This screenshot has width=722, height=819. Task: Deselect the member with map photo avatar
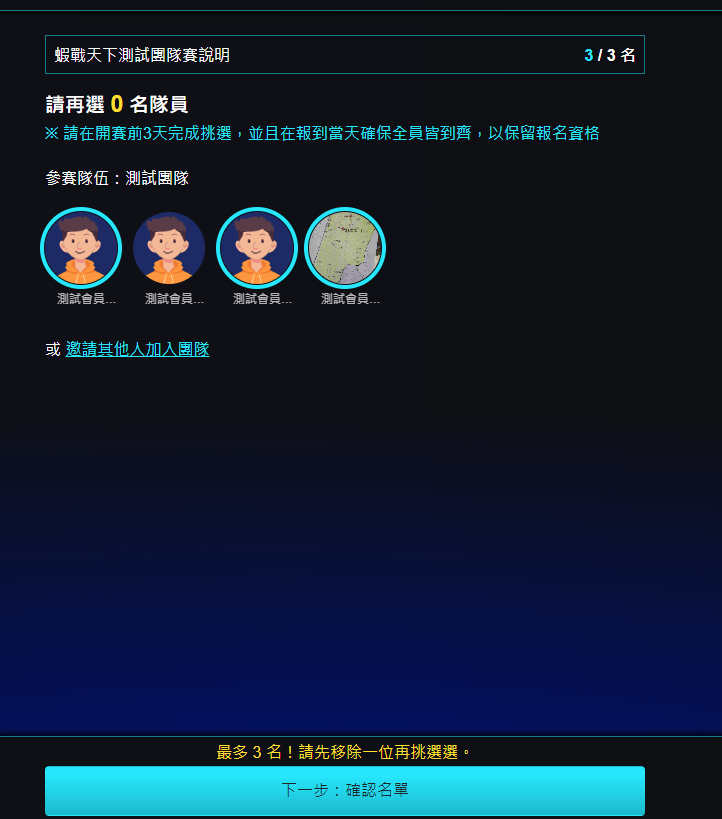tap(345, 248)
